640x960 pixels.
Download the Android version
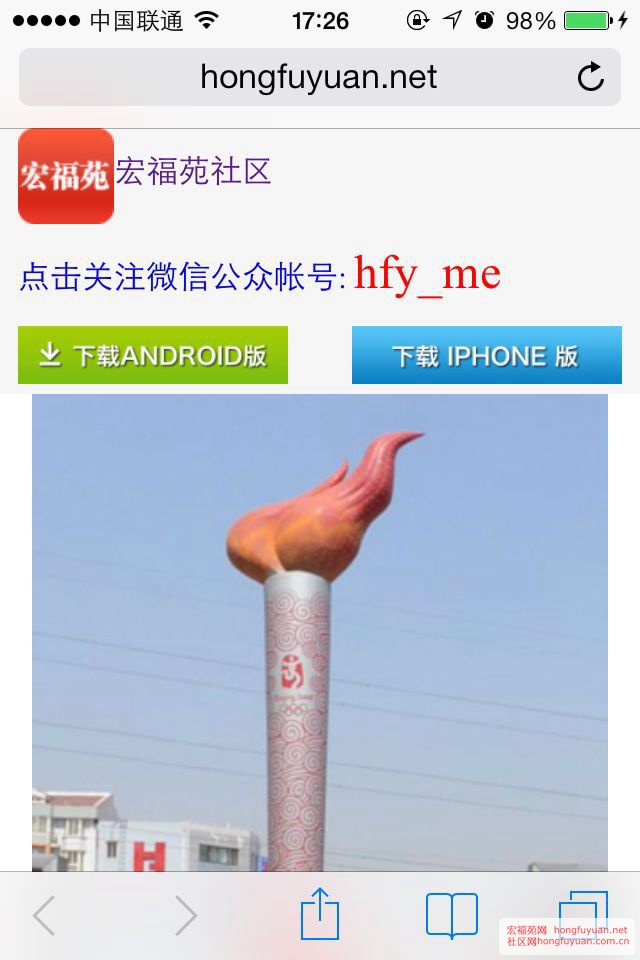coord(153,355)
